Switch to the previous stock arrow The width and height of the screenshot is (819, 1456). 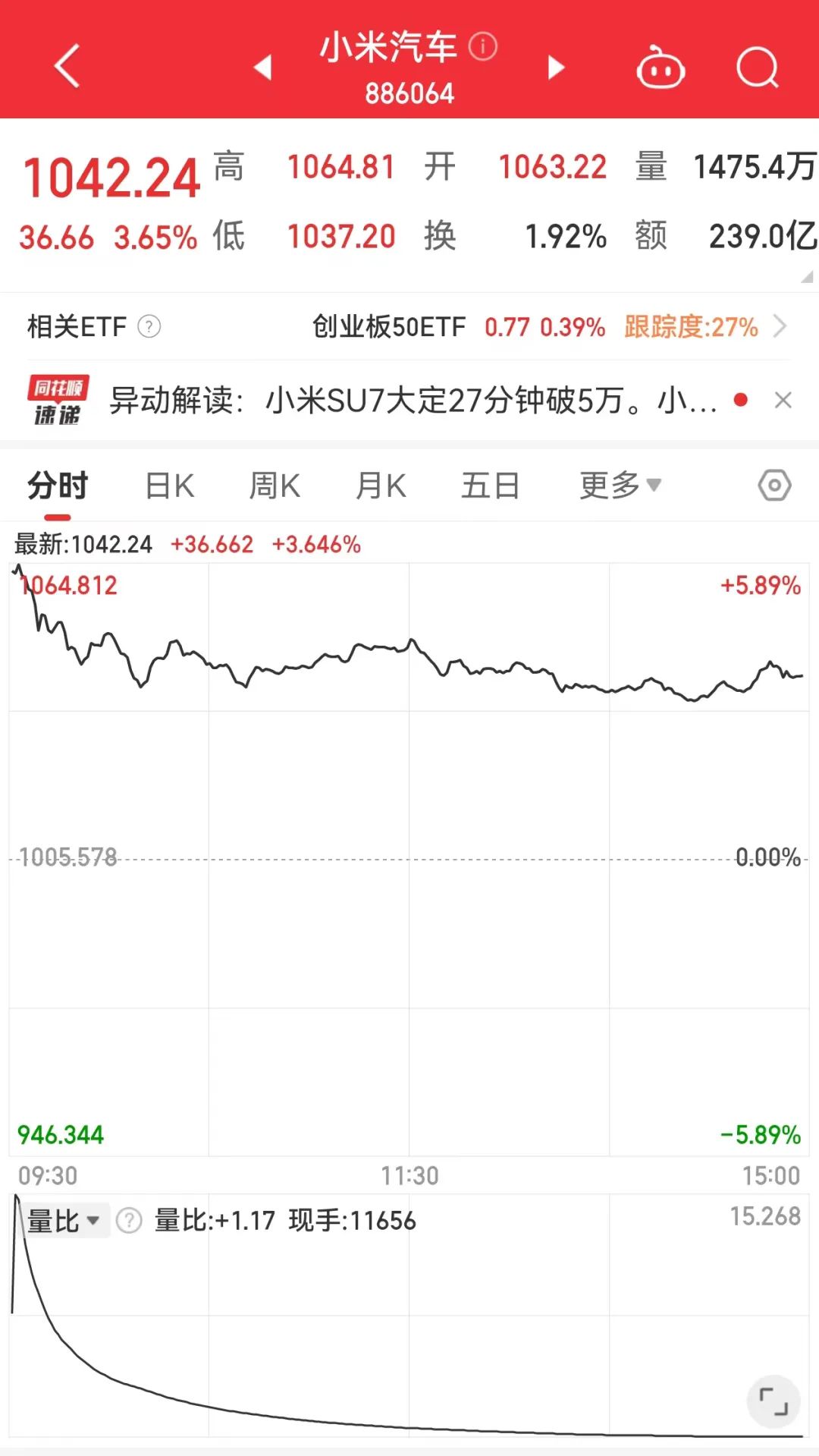[262, 68]
